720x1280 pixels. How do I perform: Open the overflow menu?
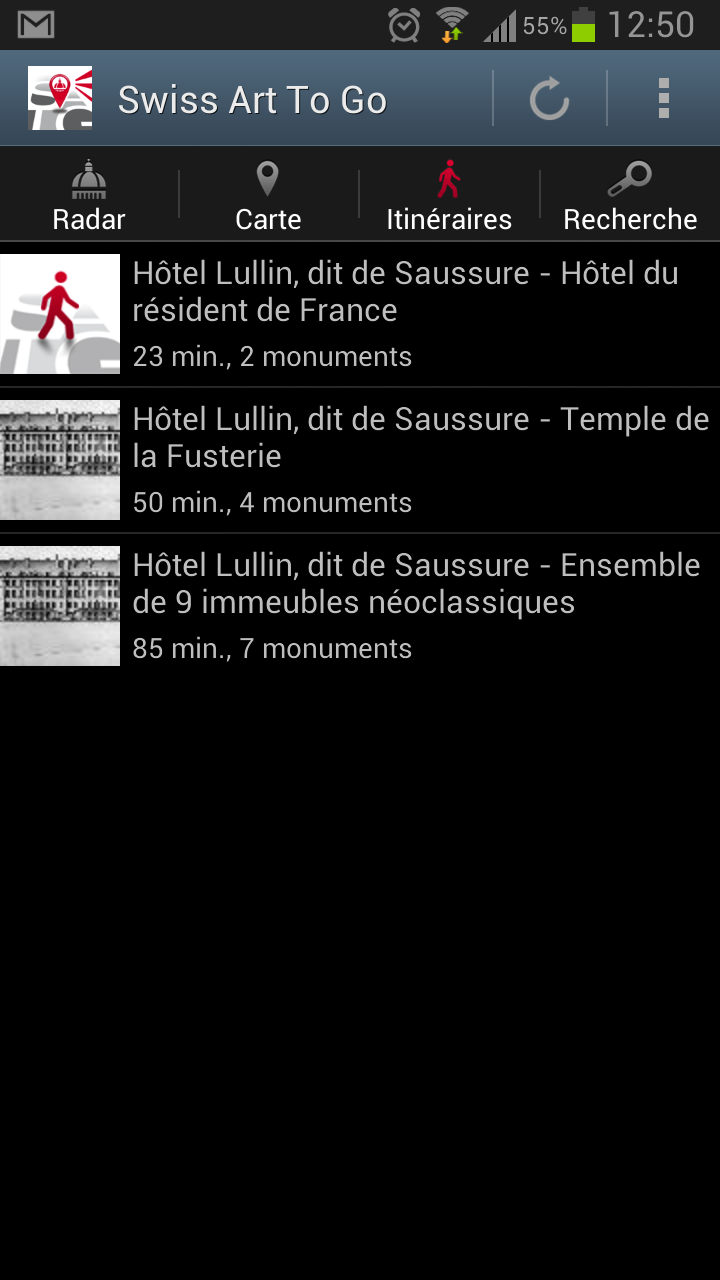point(663,99)
